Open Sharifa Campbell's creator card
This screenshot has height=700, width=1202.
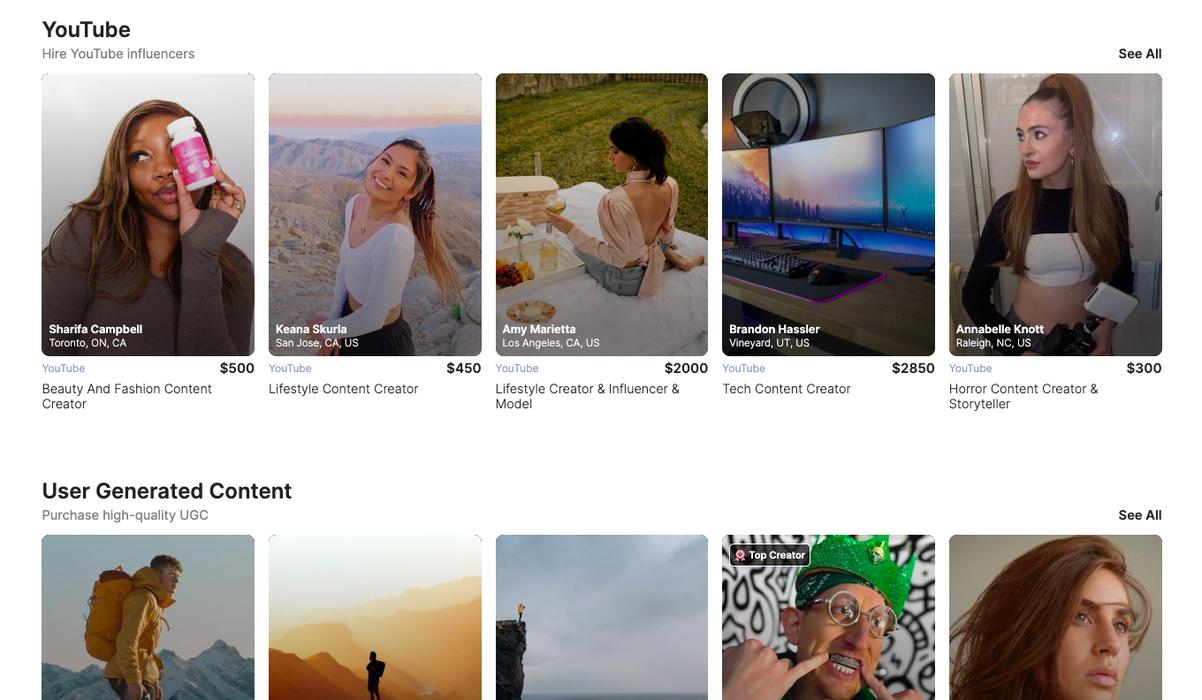click(x=148, y=215)
